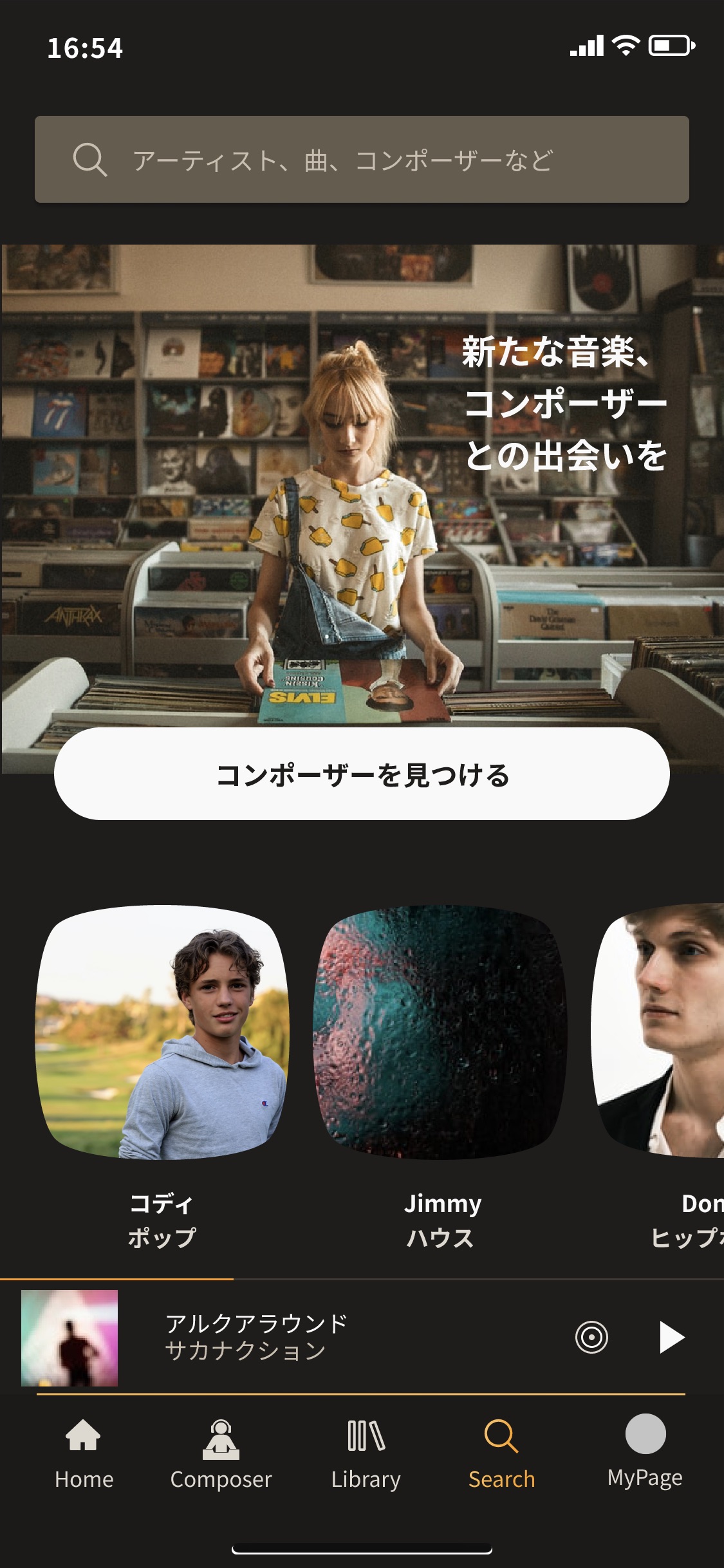Tap the コンポーザーを見つける button
This screenshot has width=724, height=1568.
point(362,774)
